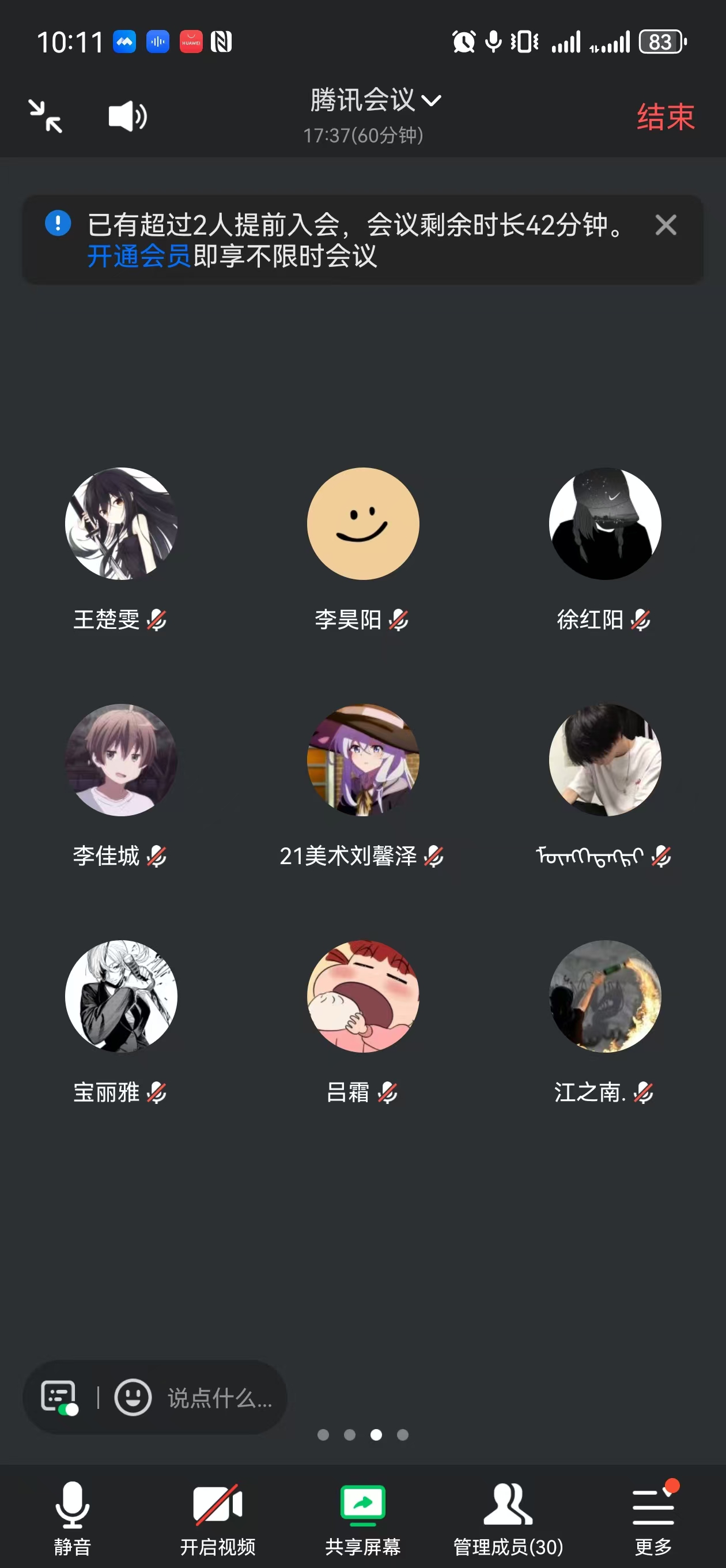Toggle the speaker audio output
This screenshot has width=726, height=1568.
[127, 116]
